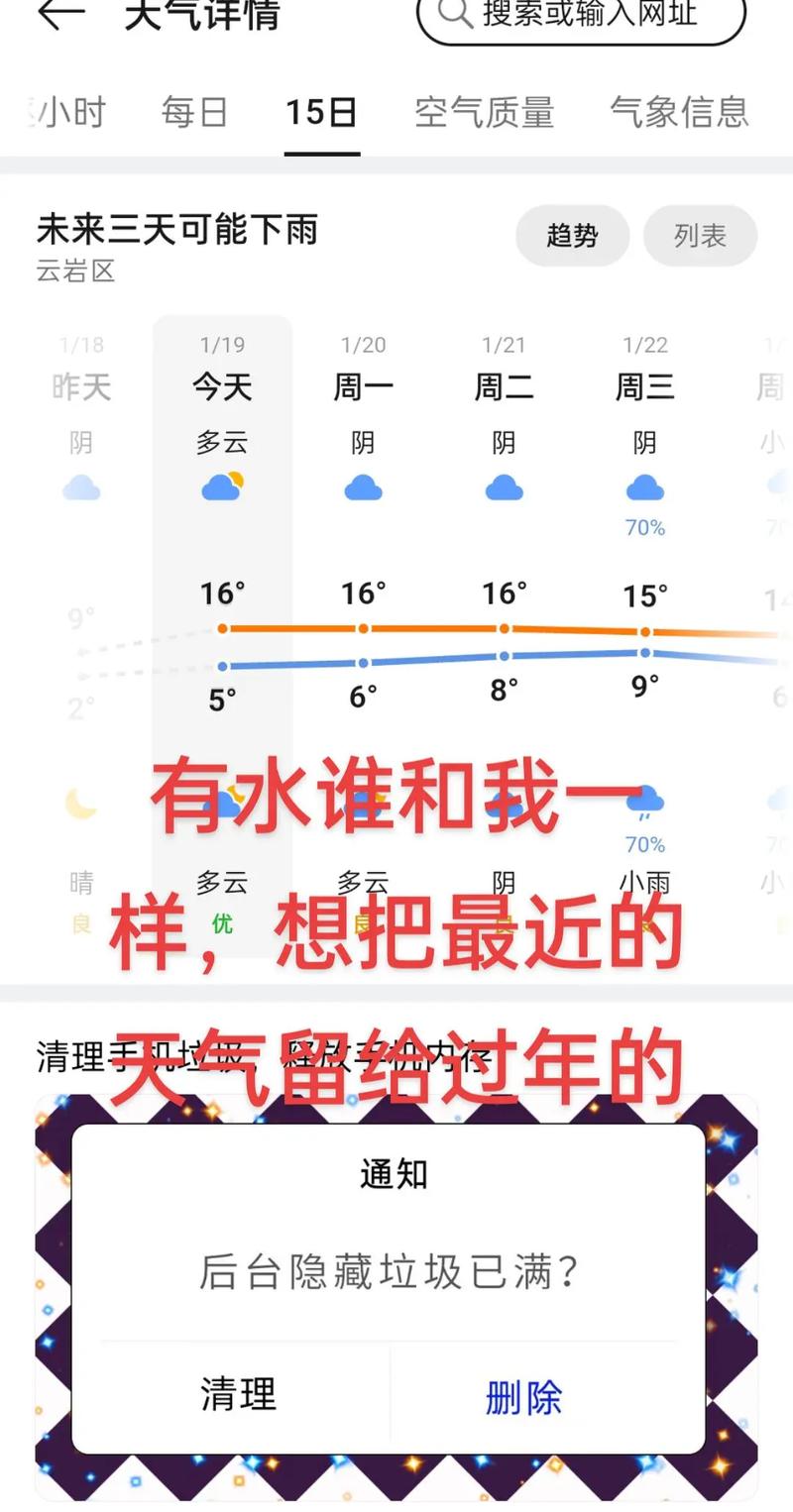Tap the 阴 cloud icon under 周二
Screen dimensions: 793x1512
point(504,486)
